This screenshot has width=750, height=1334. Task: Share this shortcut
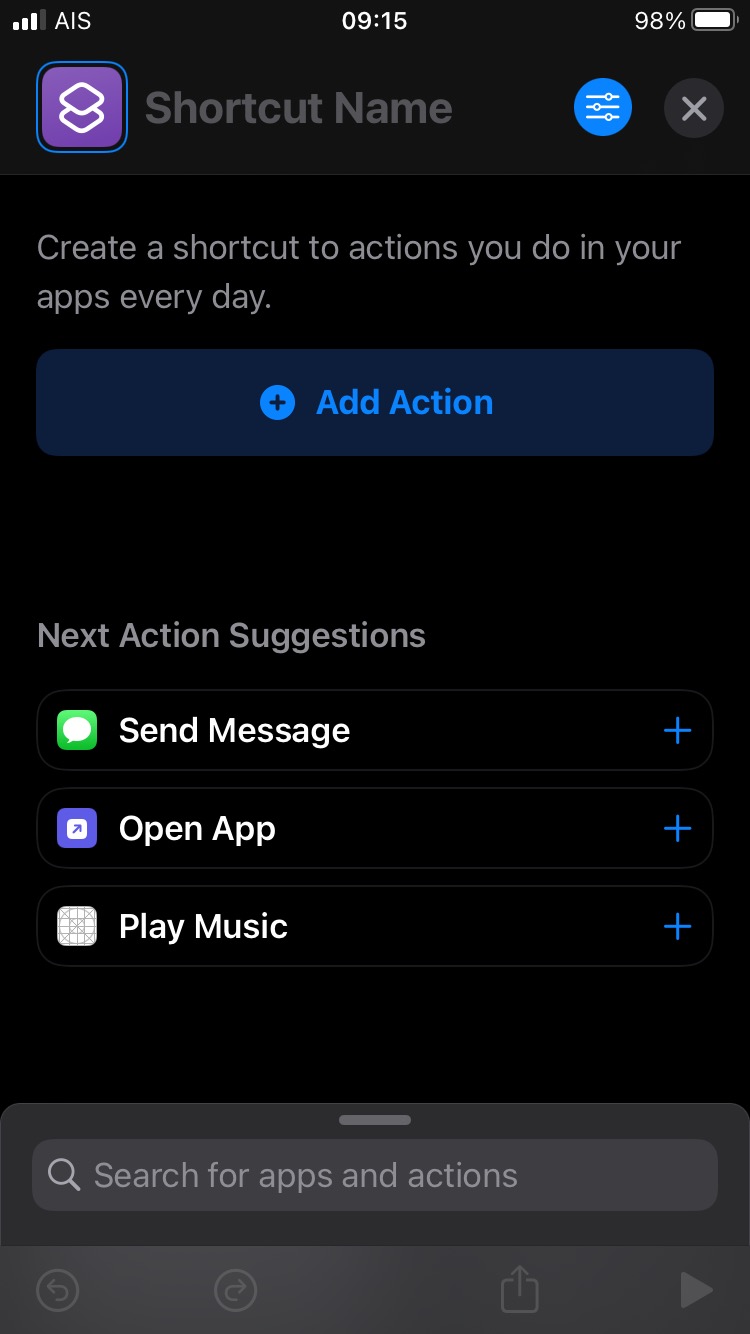click(x=520, y=1289)
